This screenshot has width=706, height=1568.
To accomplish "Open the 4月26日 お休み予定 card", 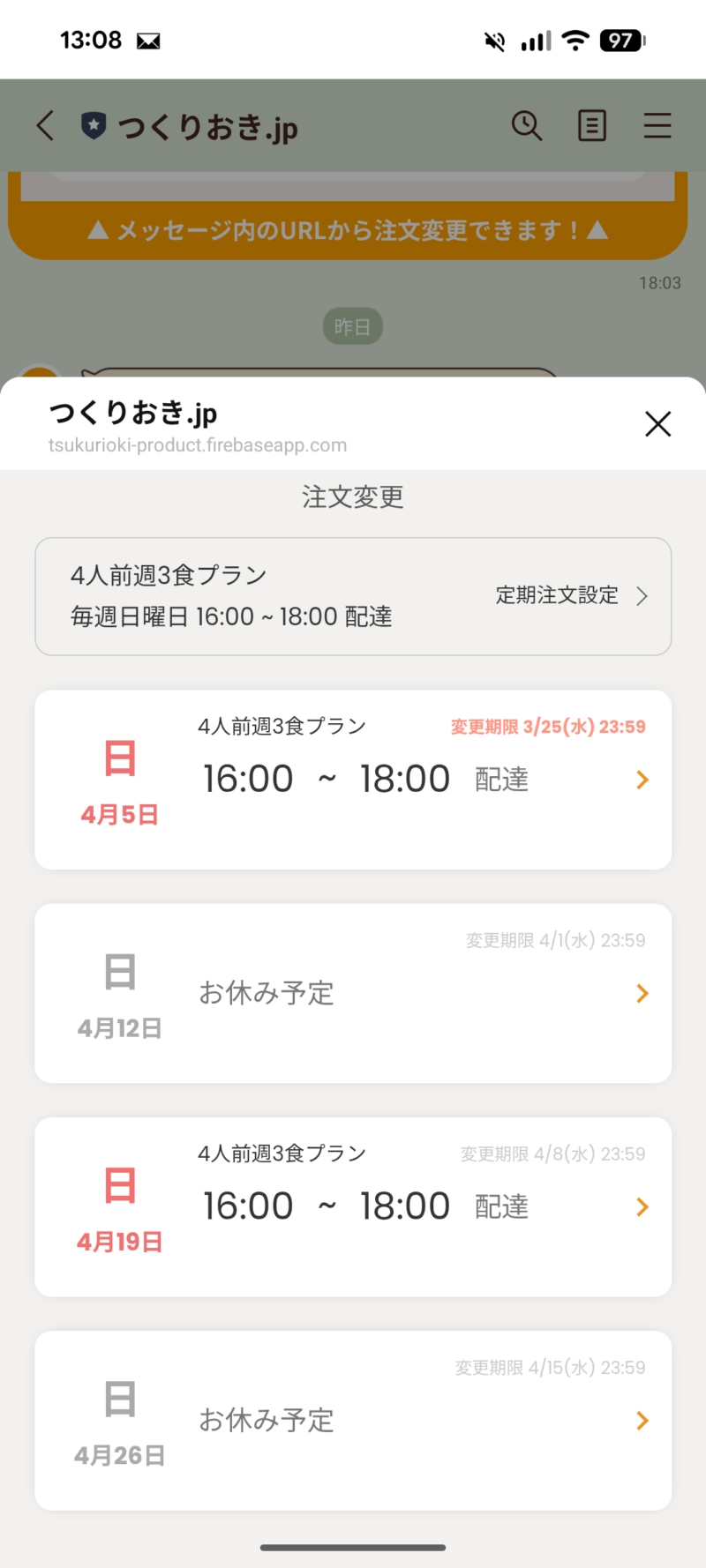I will (353, 1420).
